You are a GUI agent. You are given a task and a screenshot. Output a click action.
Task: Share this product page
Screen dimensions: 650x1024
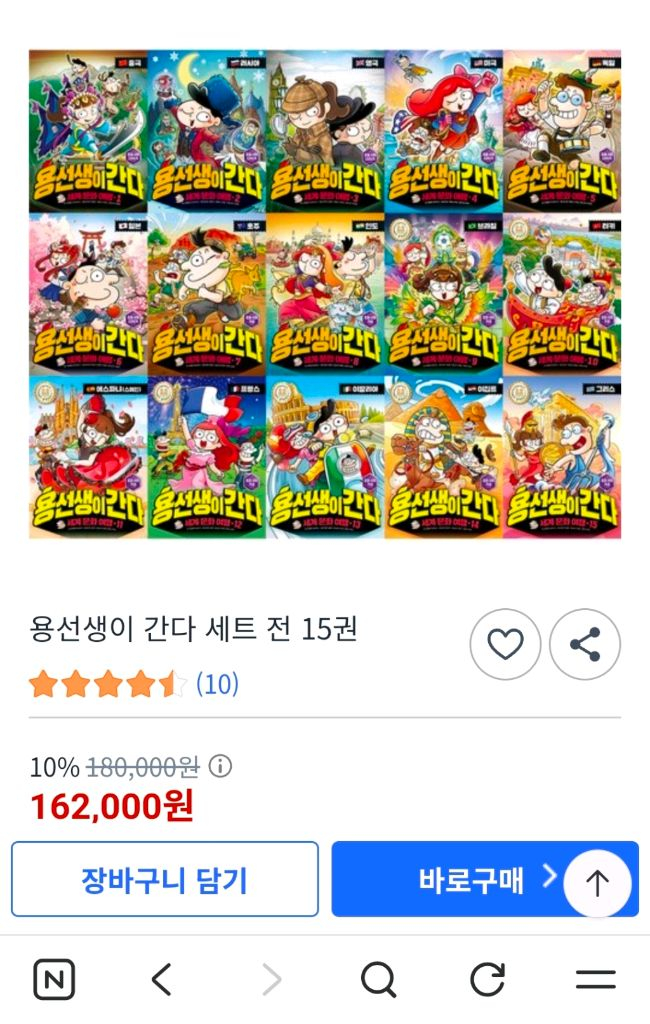click(585, 645)
